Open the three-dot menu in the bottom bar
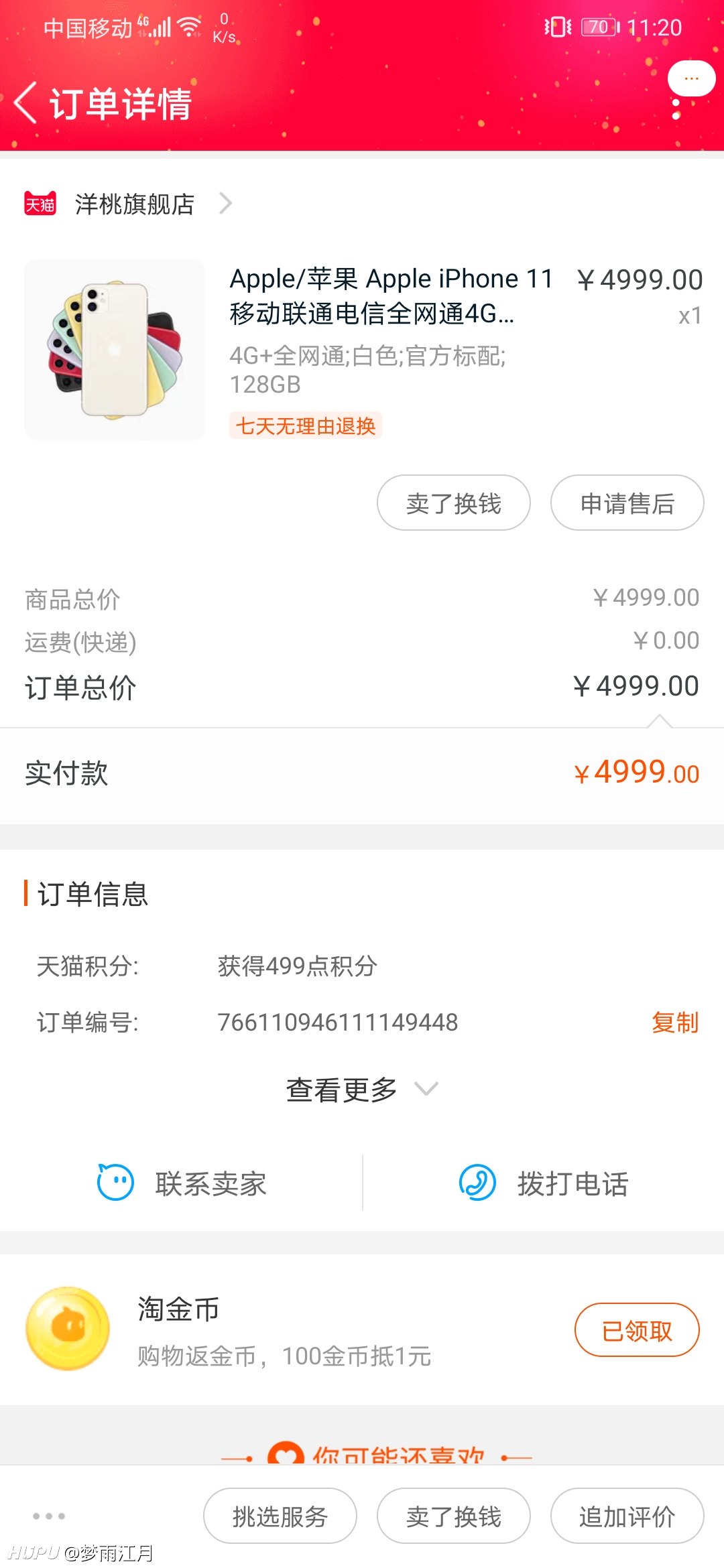Screen dimensions: 724x1568 tap(49, 1516)
